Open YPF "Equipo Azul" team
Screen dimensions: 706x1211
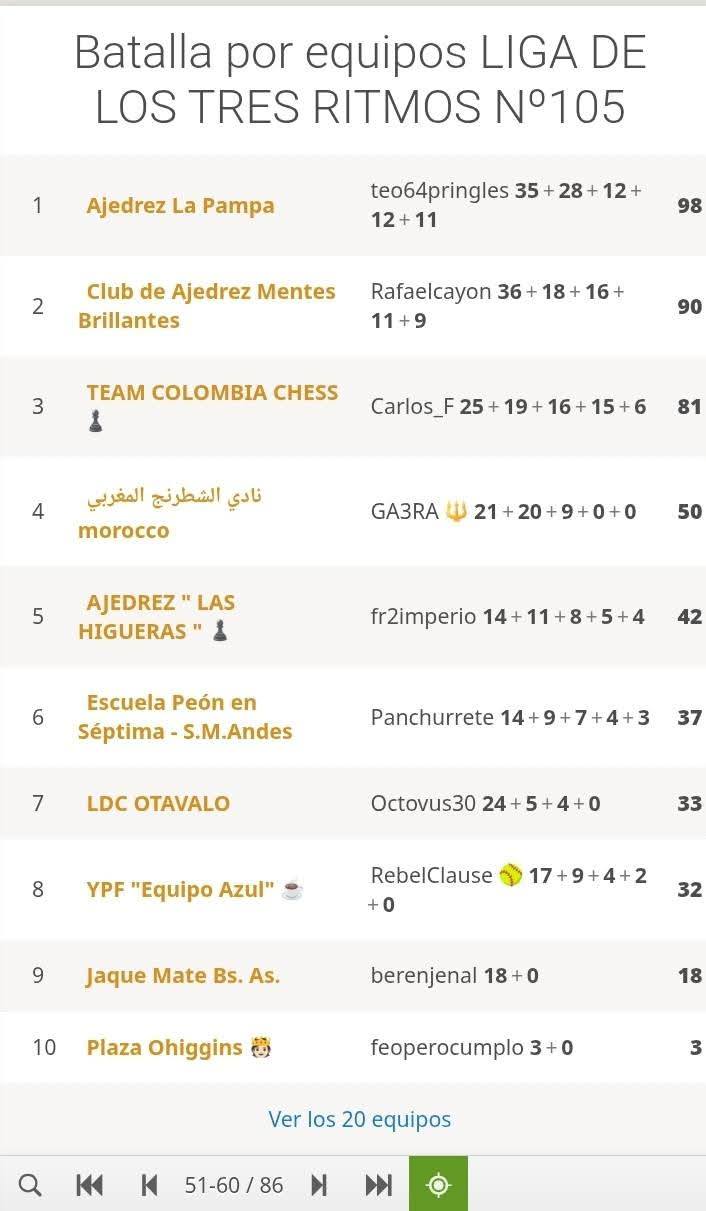pos(195,889)
